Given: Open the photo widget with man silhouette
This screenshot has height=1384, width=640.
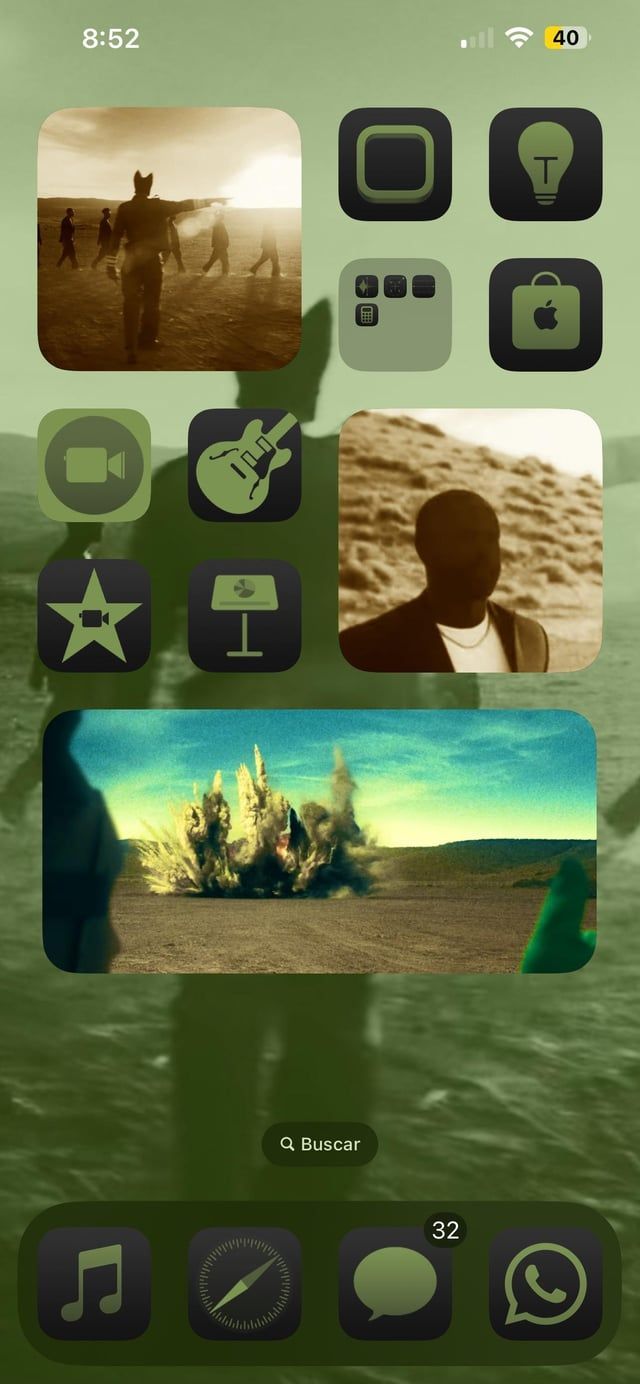Looking at the screenshot, I should point(470,540).
